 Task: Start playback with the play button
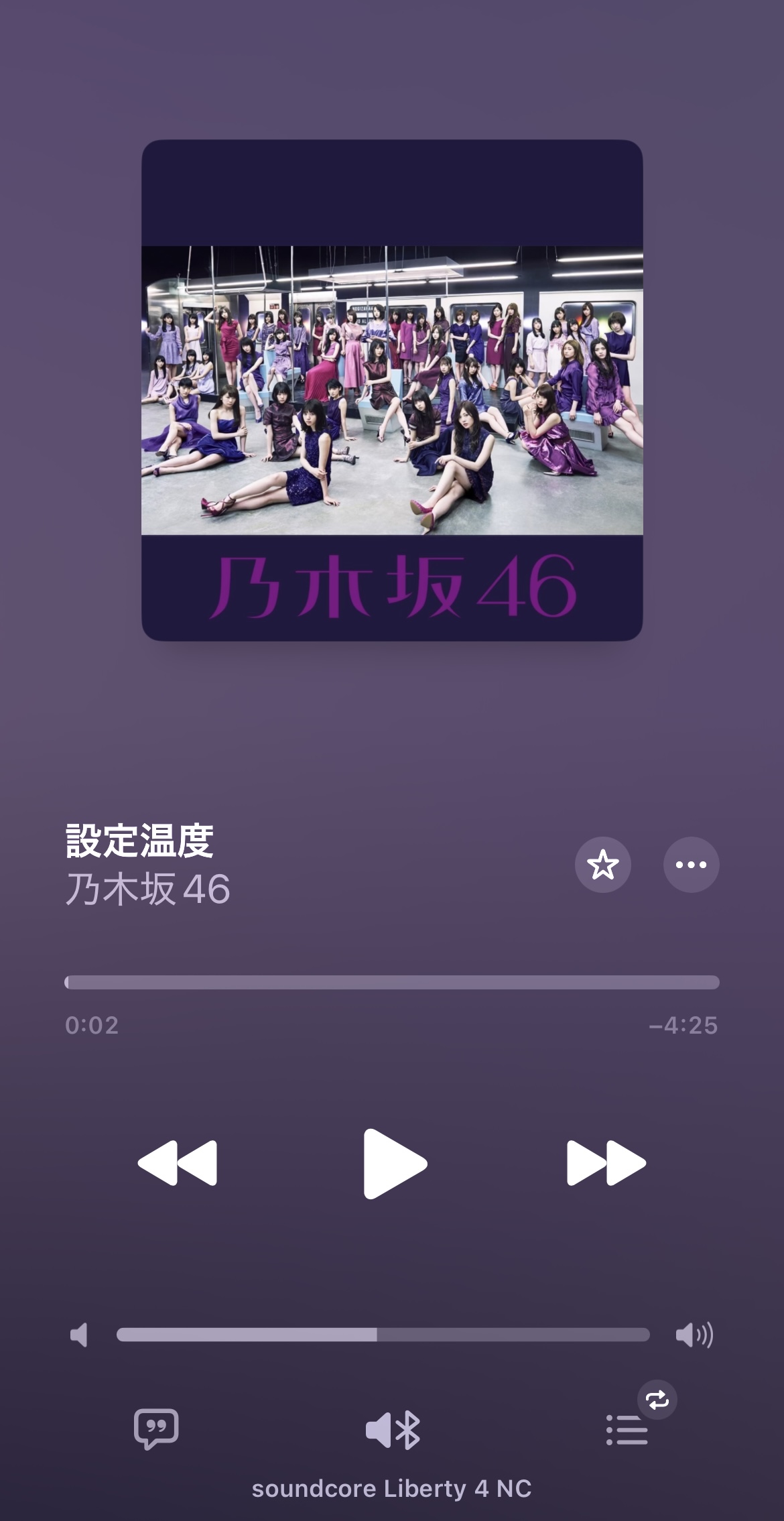[394, 1164]
